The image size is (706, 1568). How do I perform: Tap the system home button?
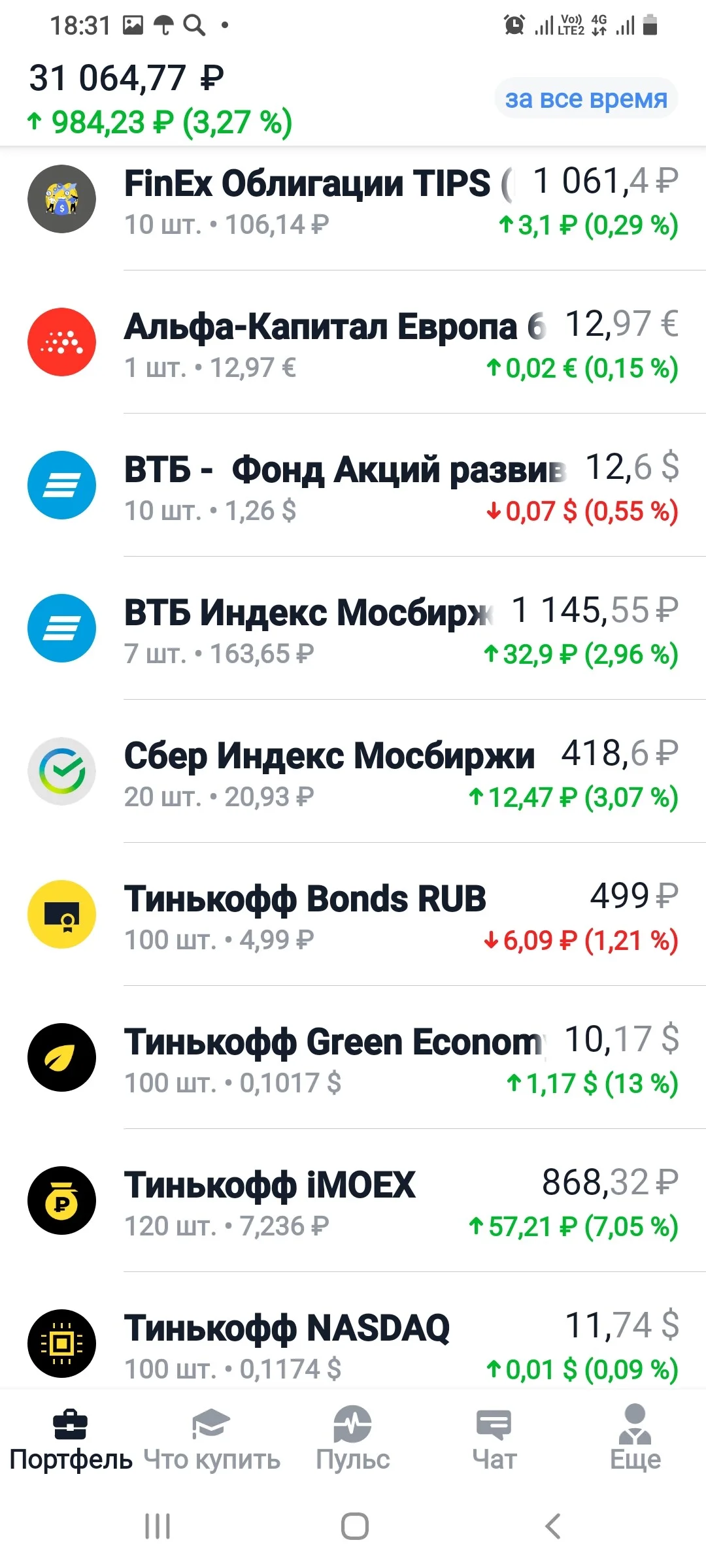[x=354, y=1526]
